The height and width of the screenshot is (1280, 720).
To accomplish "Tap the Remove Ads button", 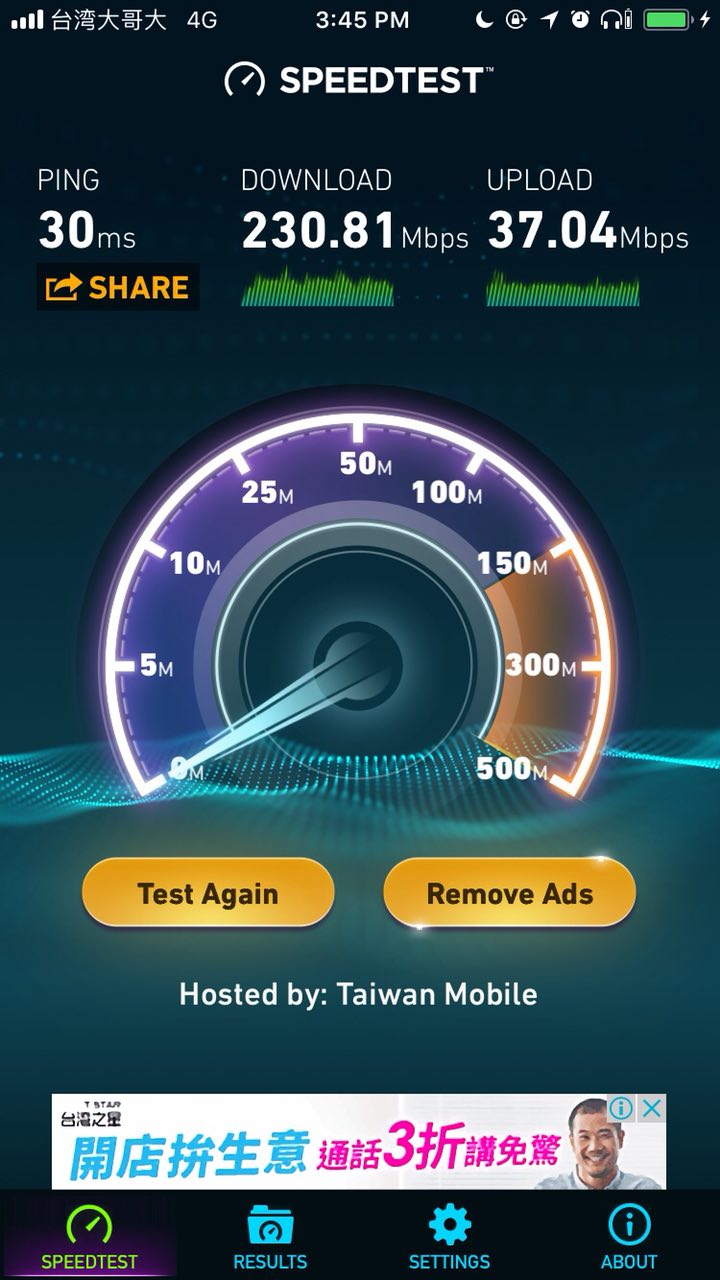I will coord(509,893).
